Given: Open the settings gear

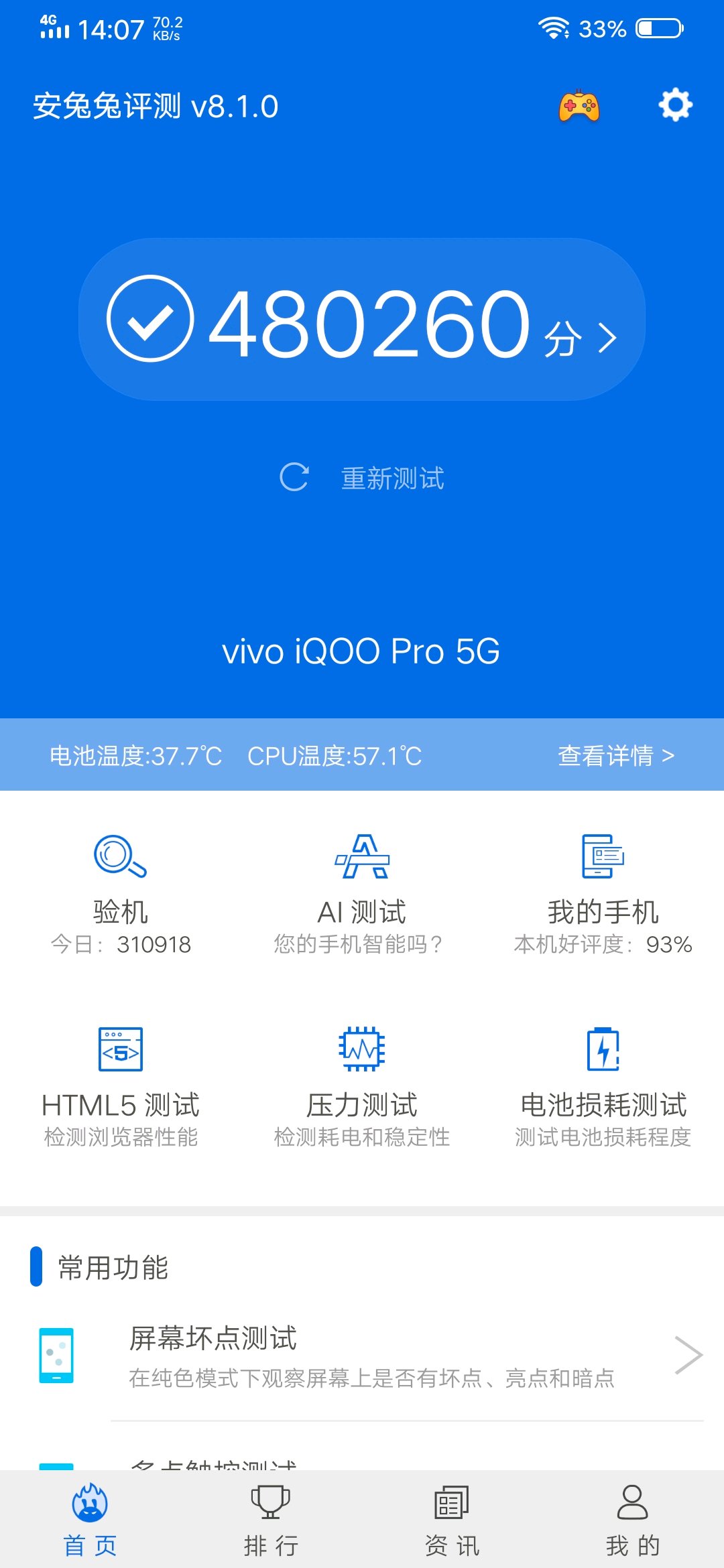Looking at the screenshot, I should (x=675, y=105).
